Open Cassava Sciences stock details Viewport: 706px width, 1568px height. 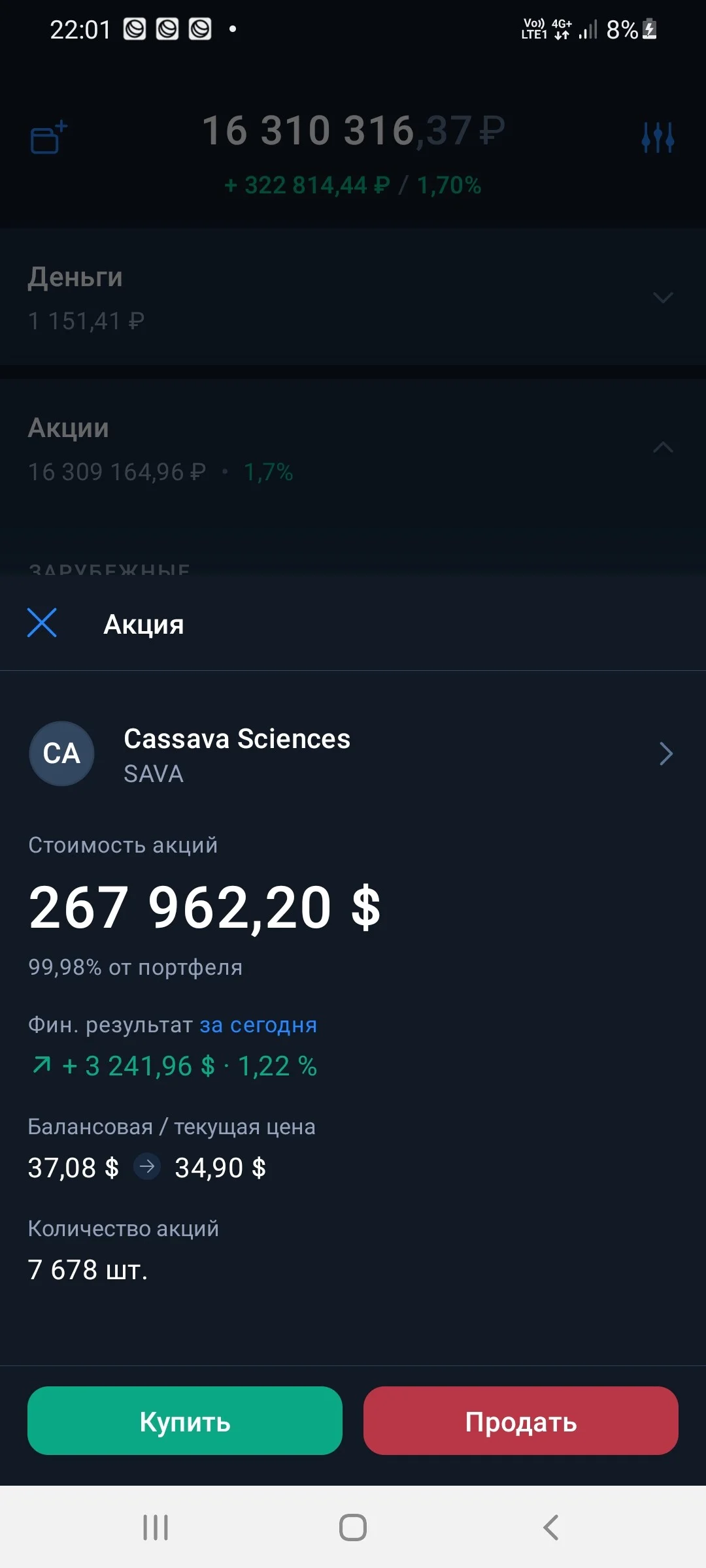353,754
